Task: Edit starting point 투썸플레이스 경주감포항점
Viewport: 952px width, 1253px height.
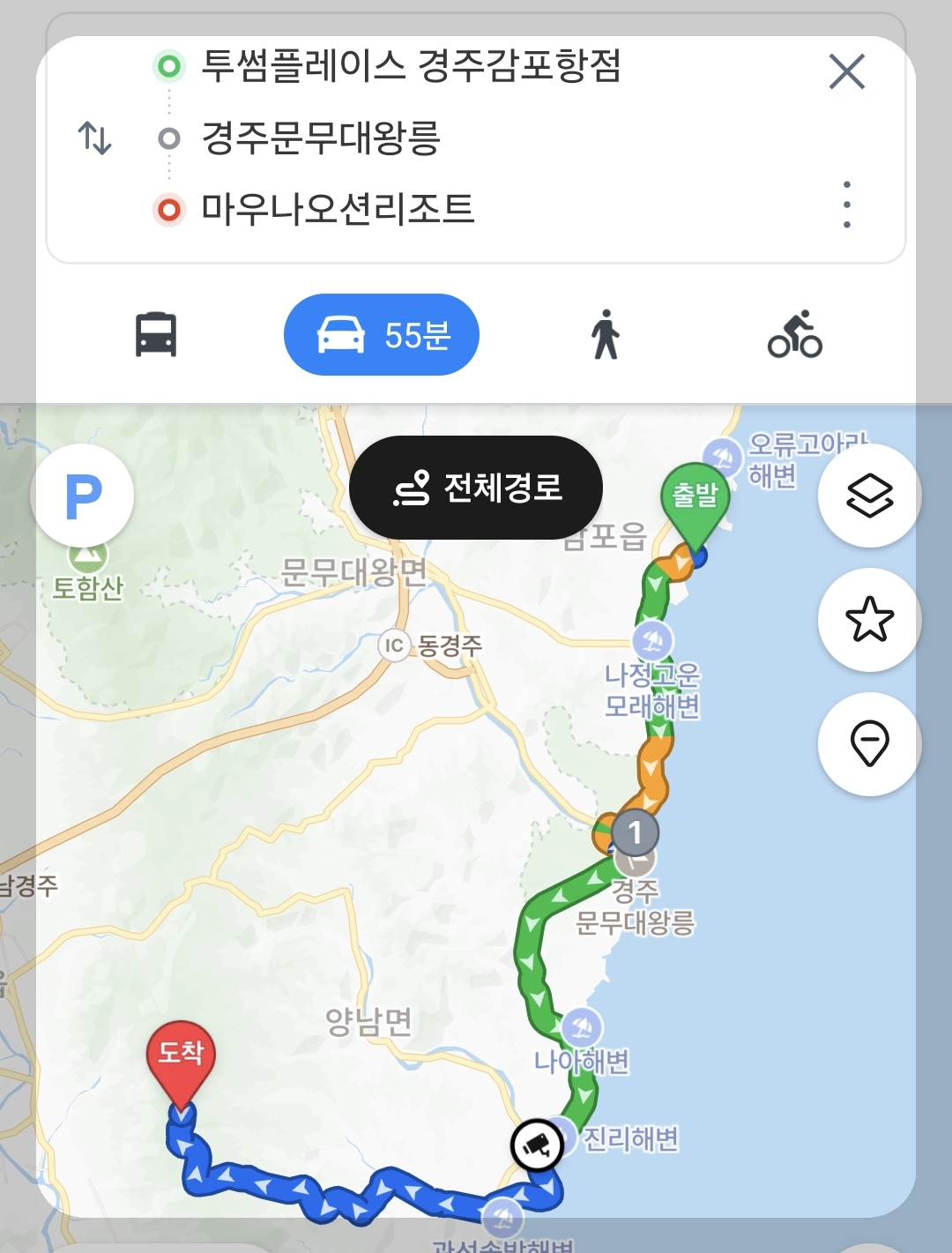Action: (x=412, y=66)
